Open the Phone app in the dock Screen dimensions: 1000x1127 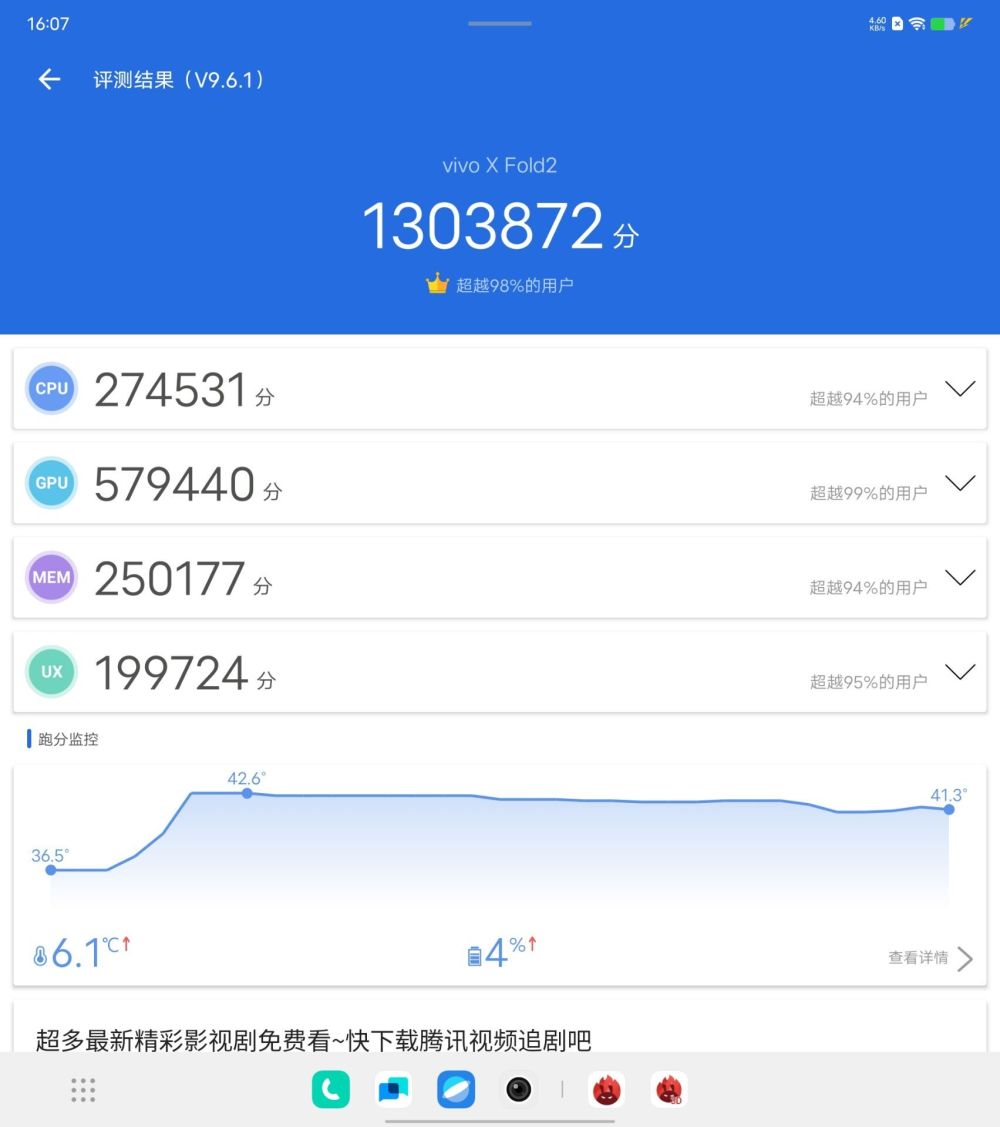tap(330, 1090)
